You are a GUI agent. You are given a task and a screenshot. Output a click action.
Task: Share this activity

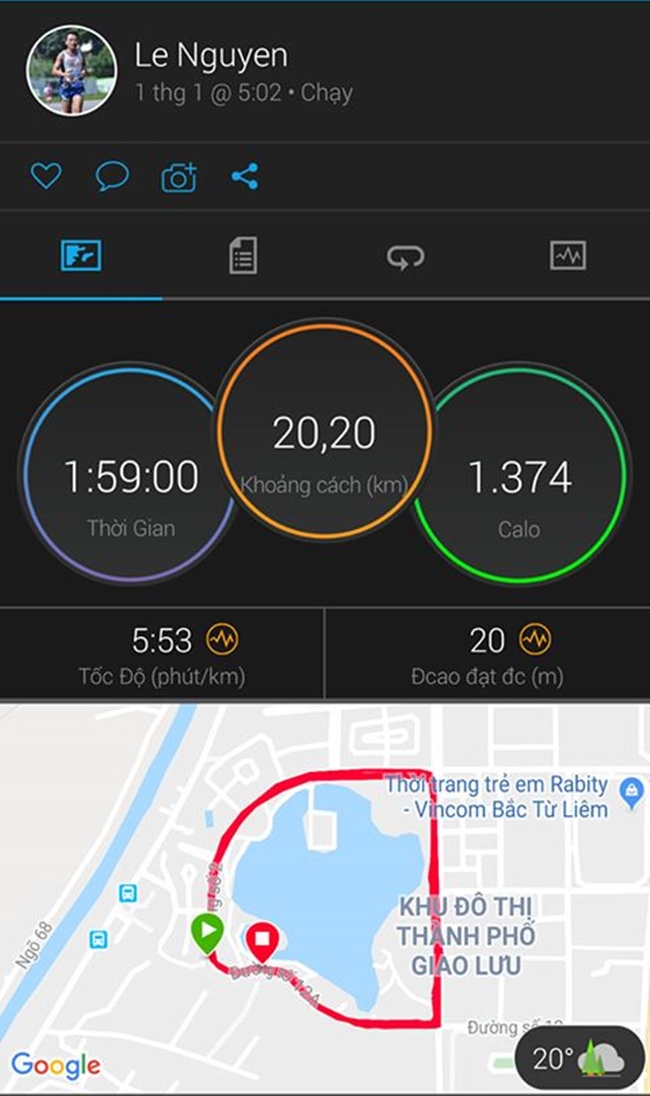(245, 176)
